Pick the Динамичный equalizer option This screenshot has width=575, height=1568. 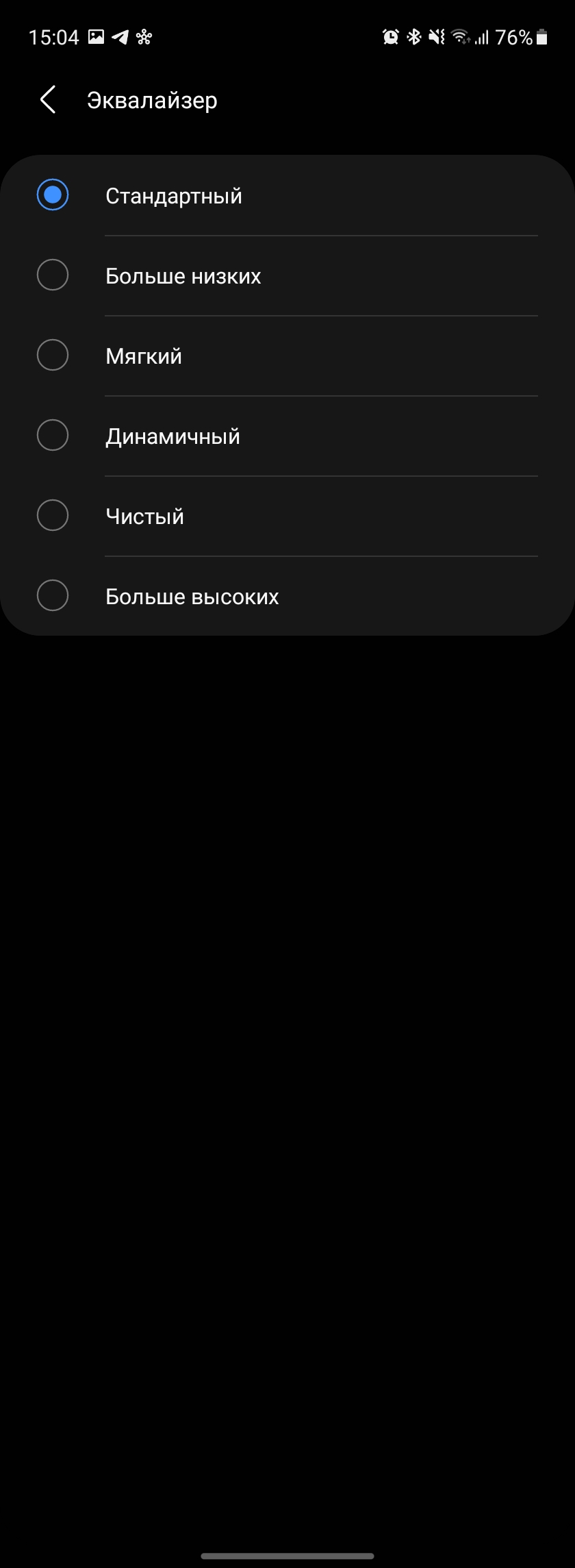click(53, 436)
